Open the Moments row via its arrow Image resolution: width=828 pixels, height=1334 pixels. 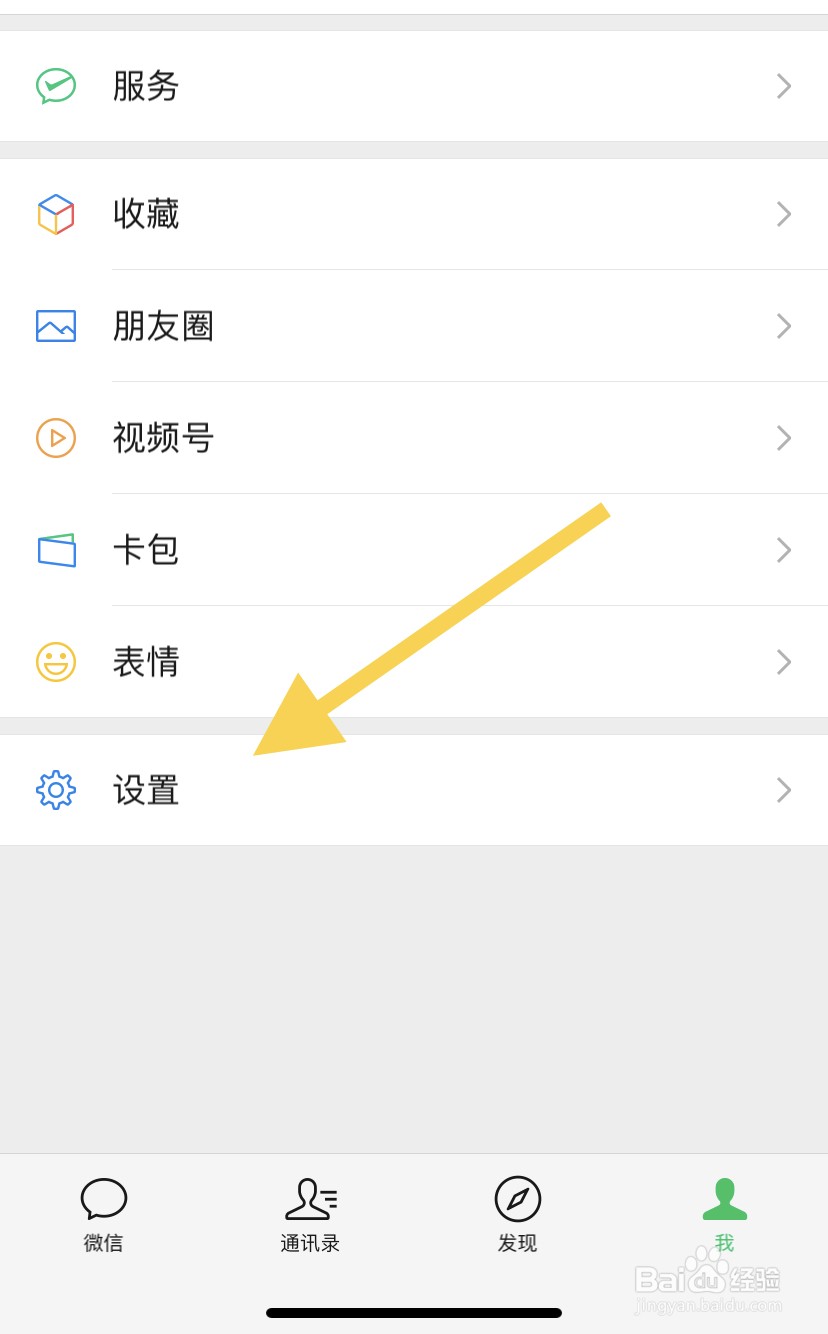[x=784, y=326]
